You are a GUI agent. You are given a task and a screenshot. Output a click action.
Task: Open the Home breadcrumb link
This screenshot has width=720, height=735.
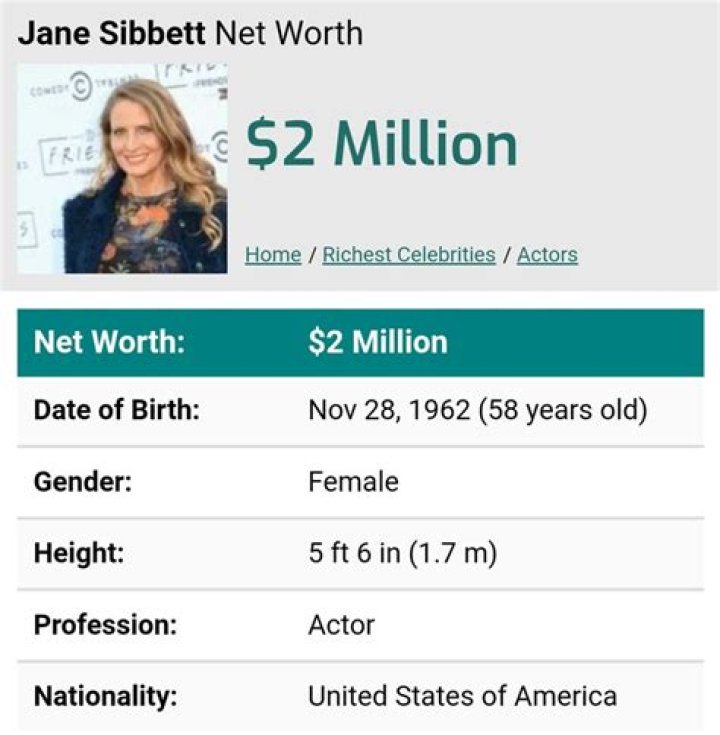273,255
